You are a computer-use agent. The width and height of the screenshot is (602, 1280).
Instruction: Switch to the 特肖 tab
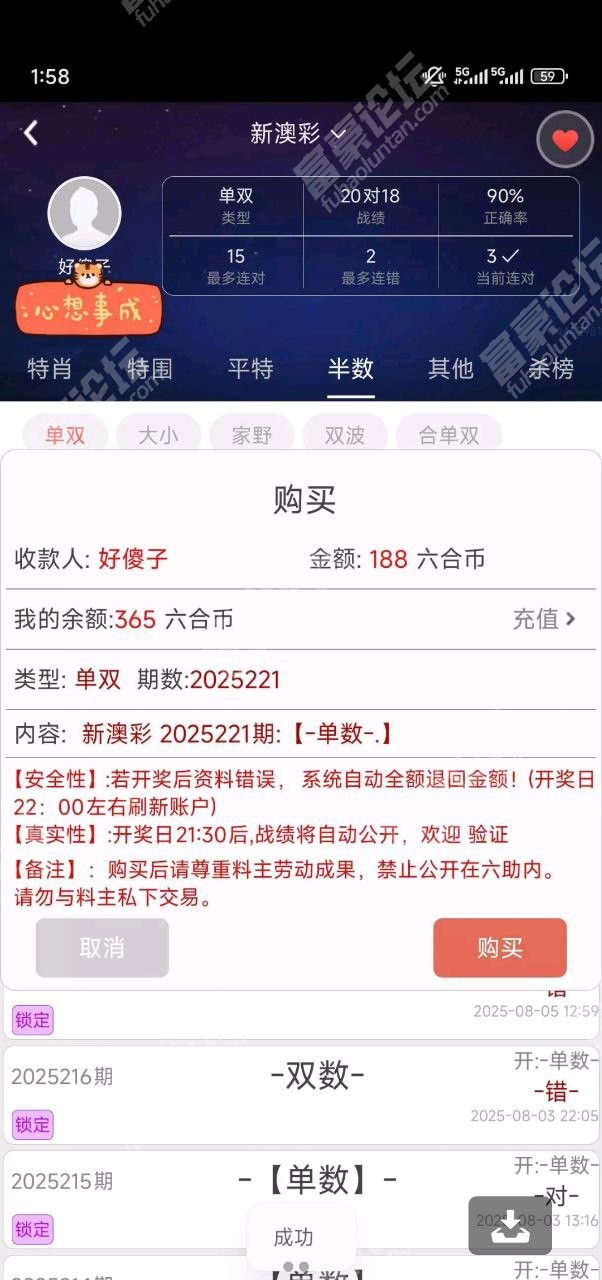coord(50,368)
